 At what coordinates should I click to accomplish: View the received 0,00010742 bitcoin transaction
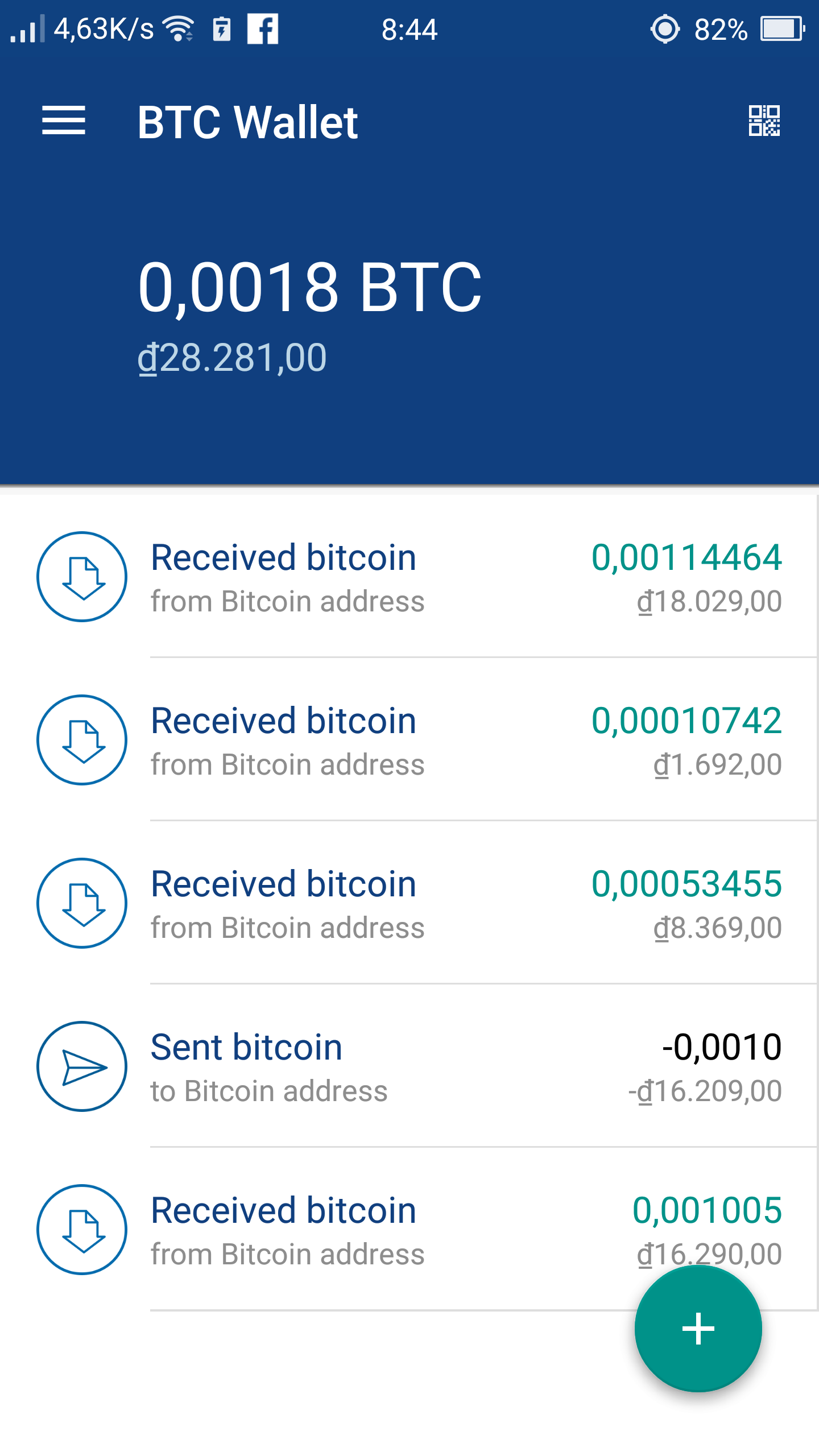[409, 740]
